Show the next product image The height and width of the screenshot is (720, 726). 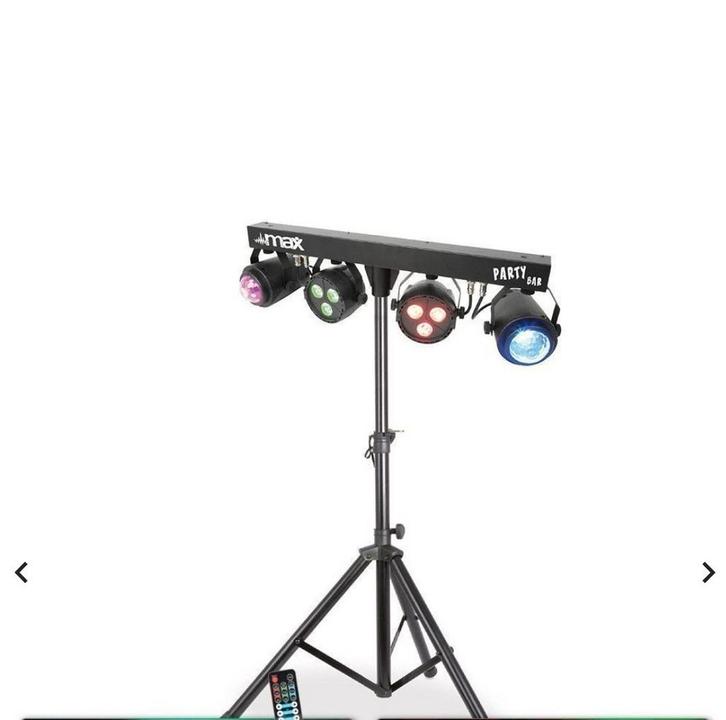point(707,572)
